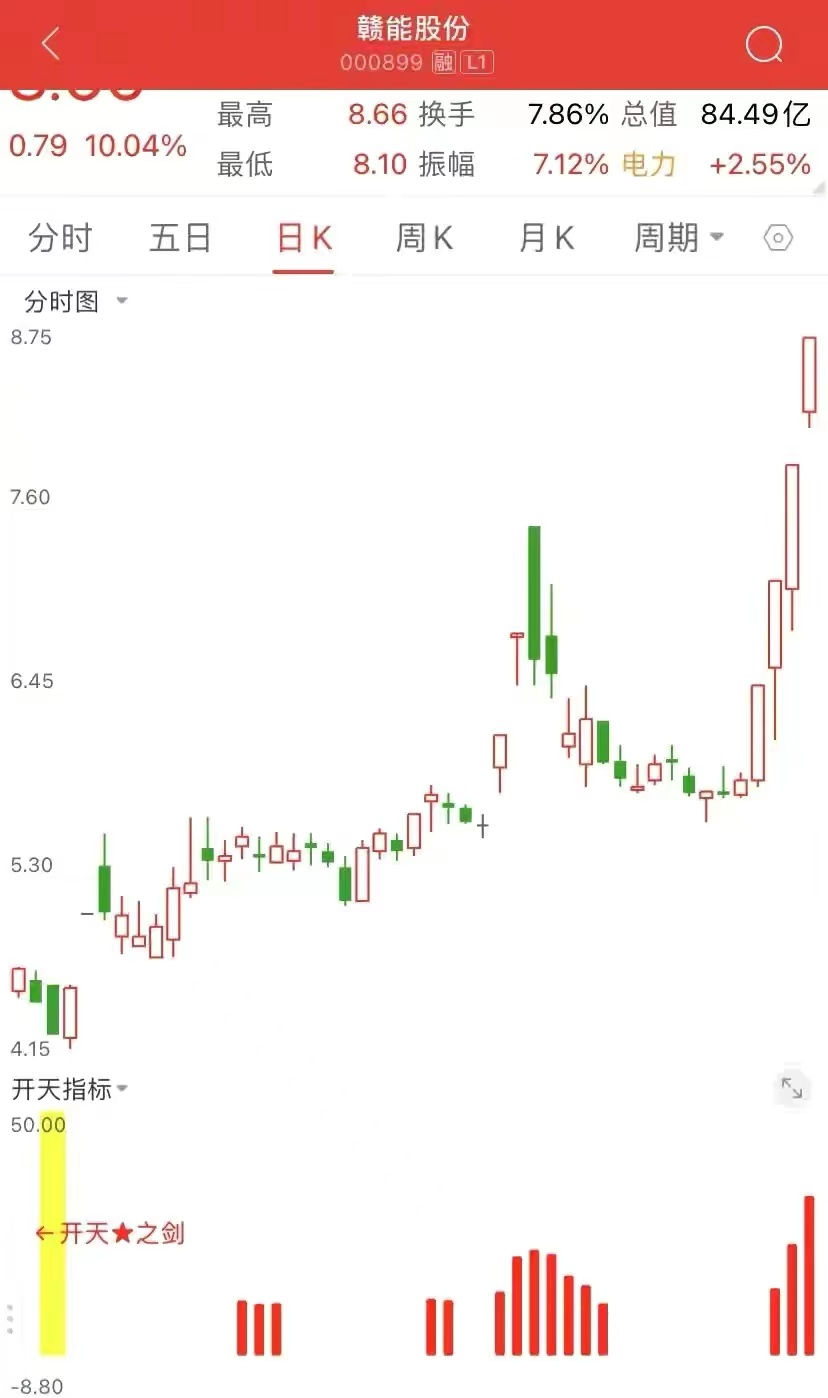
Task: Expand the indicator panel to fullscreen
Action: [791, 1088]
